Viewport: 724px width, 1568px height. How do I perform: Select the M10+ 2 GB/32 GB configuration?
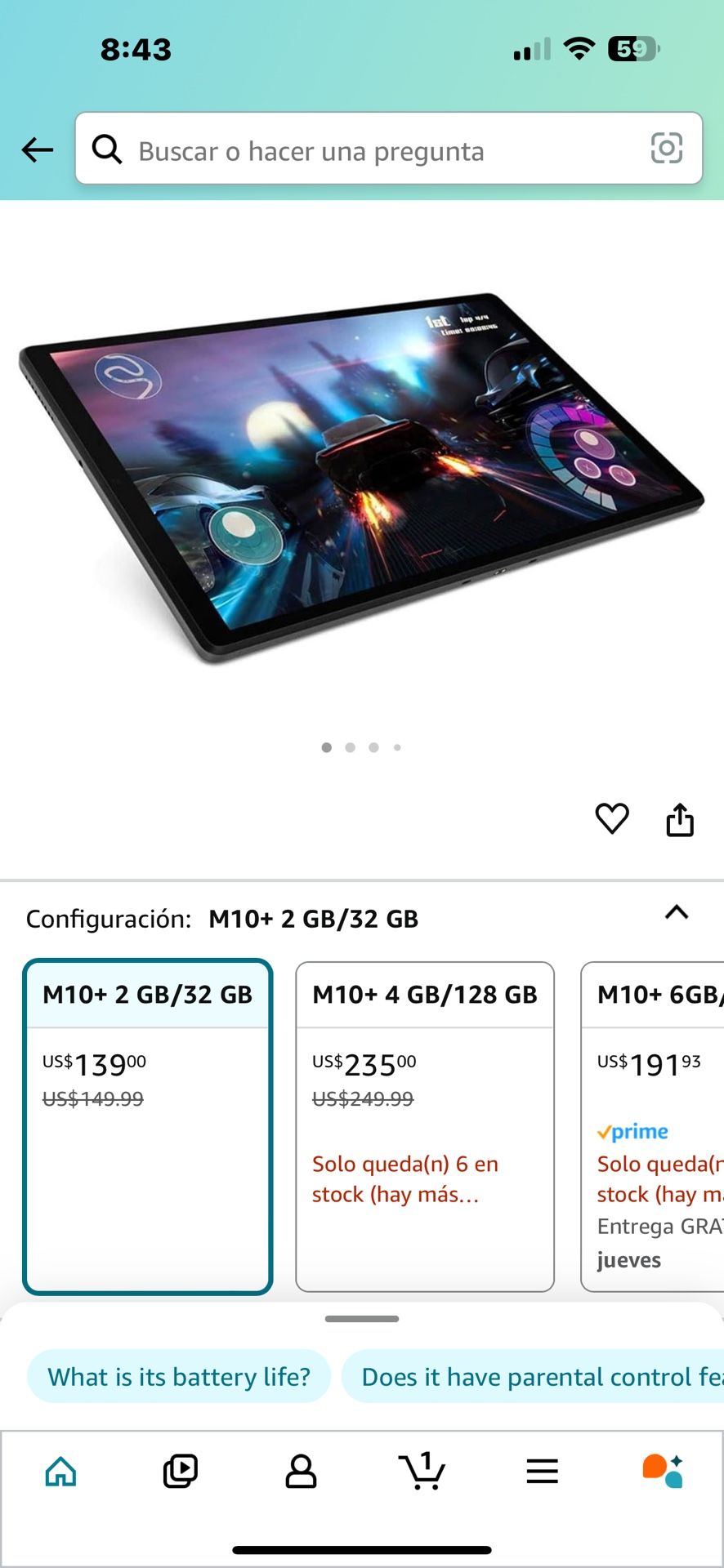[148, 1127]
